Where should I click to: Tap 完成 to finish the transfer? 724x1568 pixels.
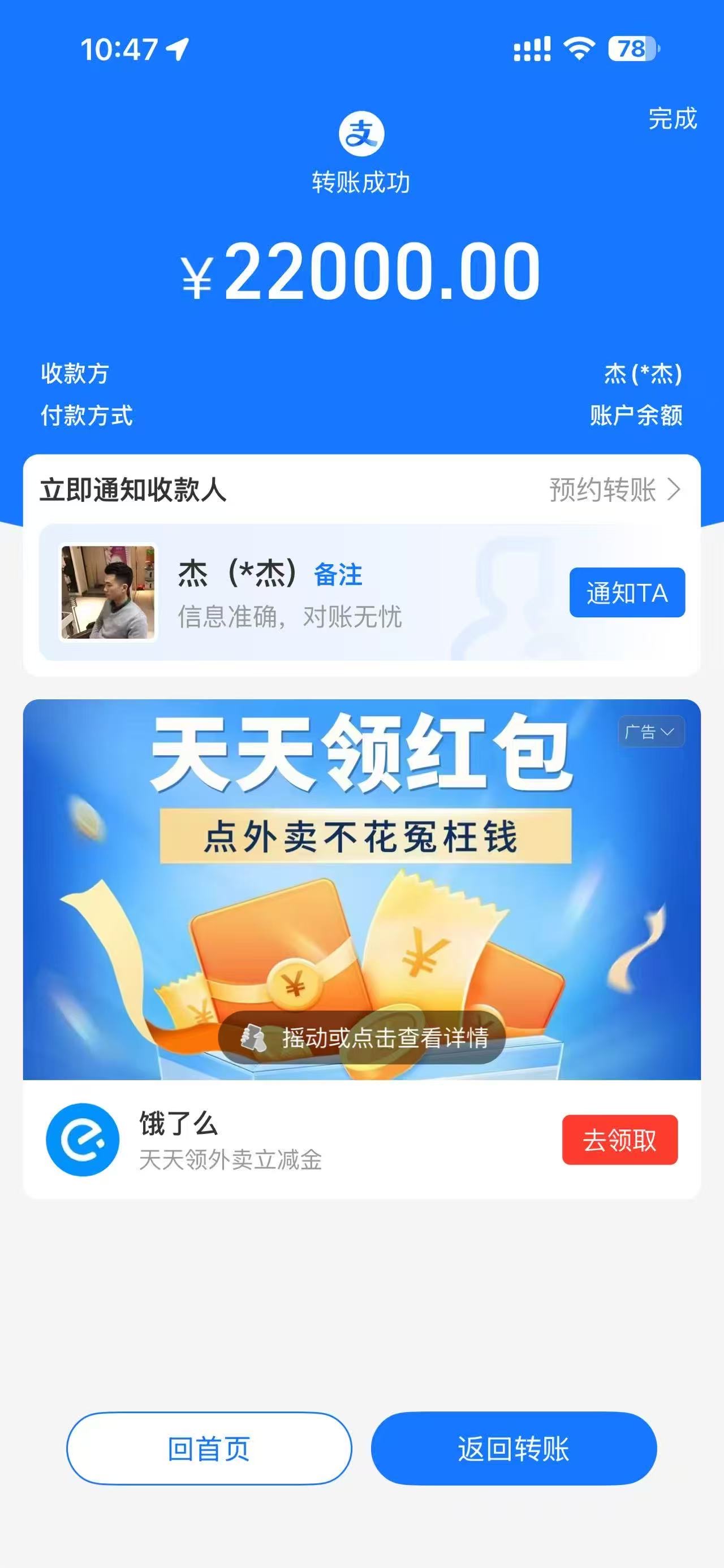[672, 119]
